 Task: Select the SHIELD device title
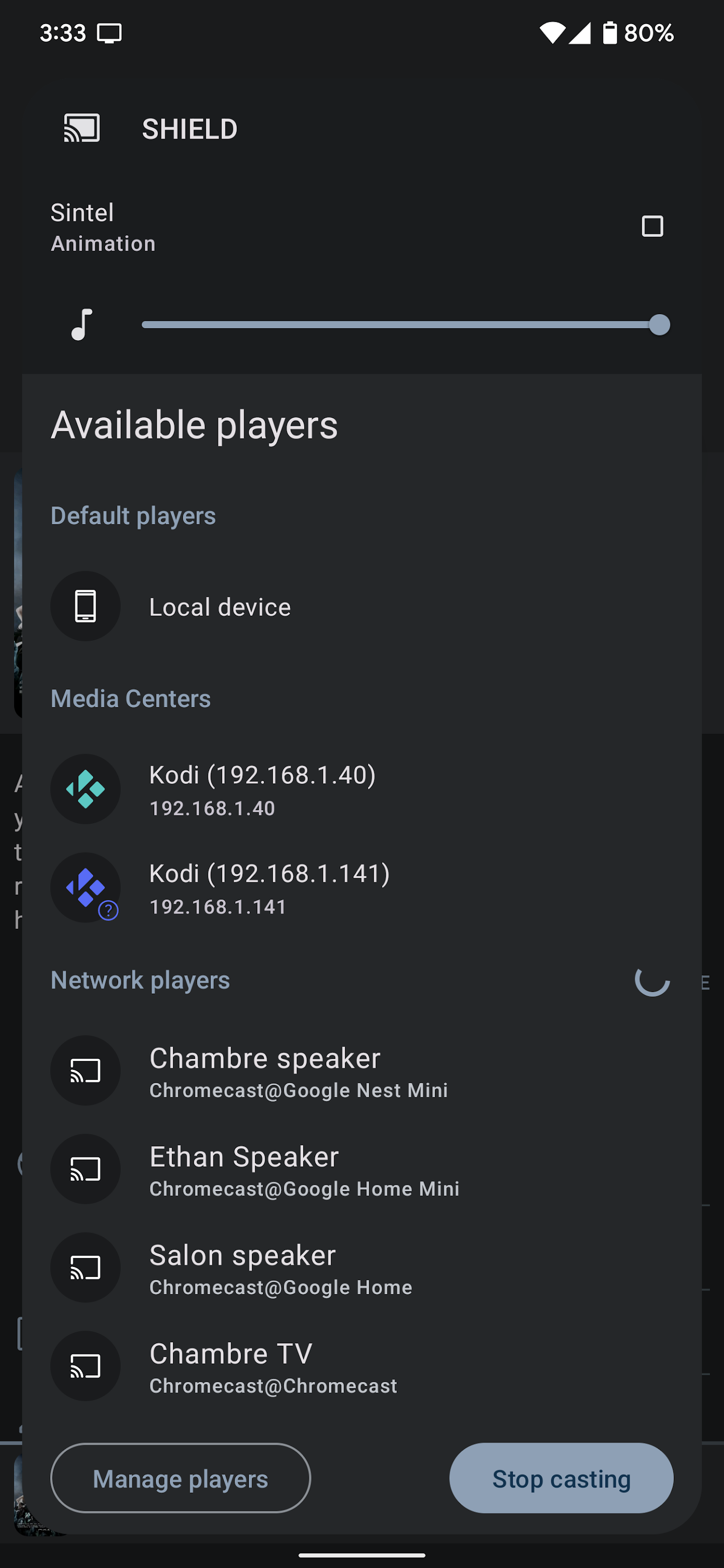pyautogui.click(x=189, y=129)
